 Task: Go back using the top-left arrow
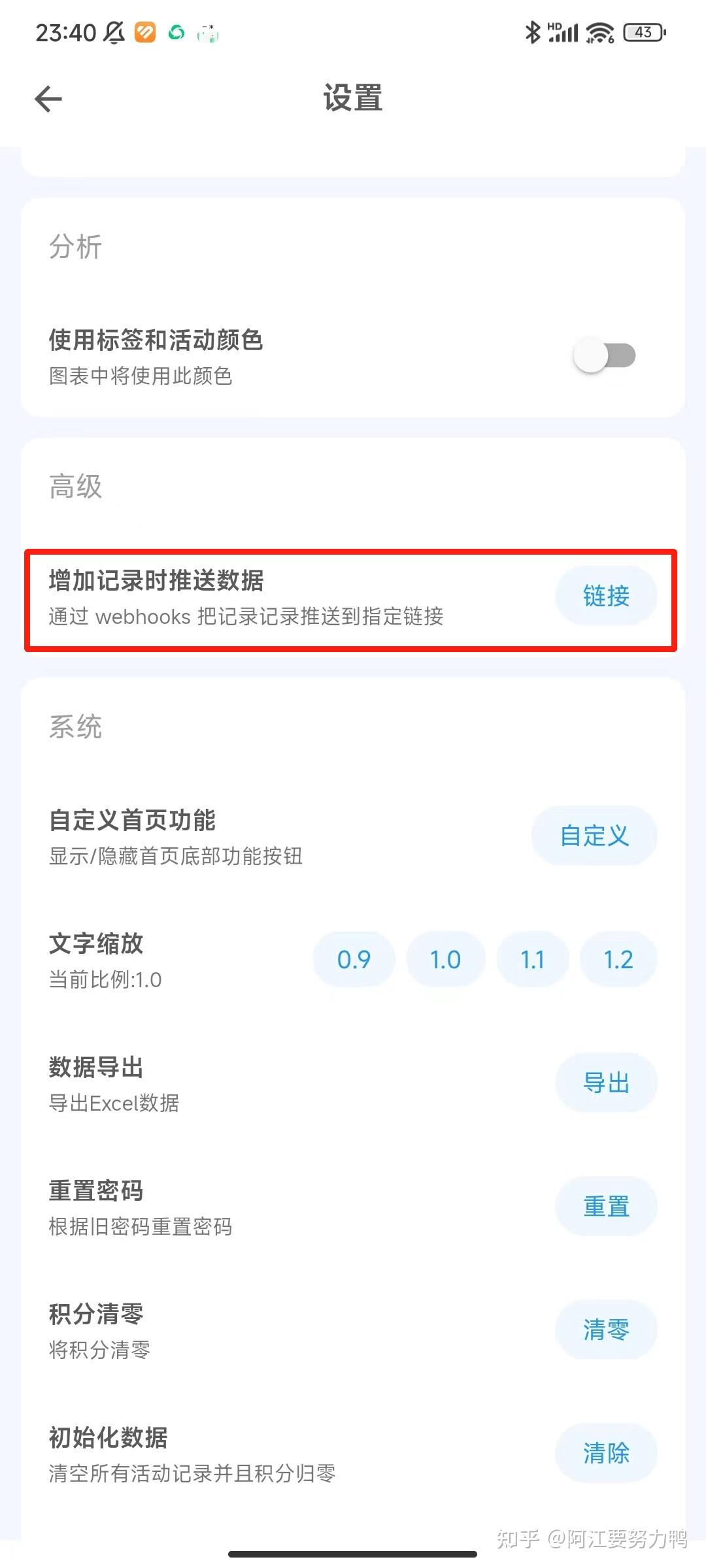pos(48,99)
